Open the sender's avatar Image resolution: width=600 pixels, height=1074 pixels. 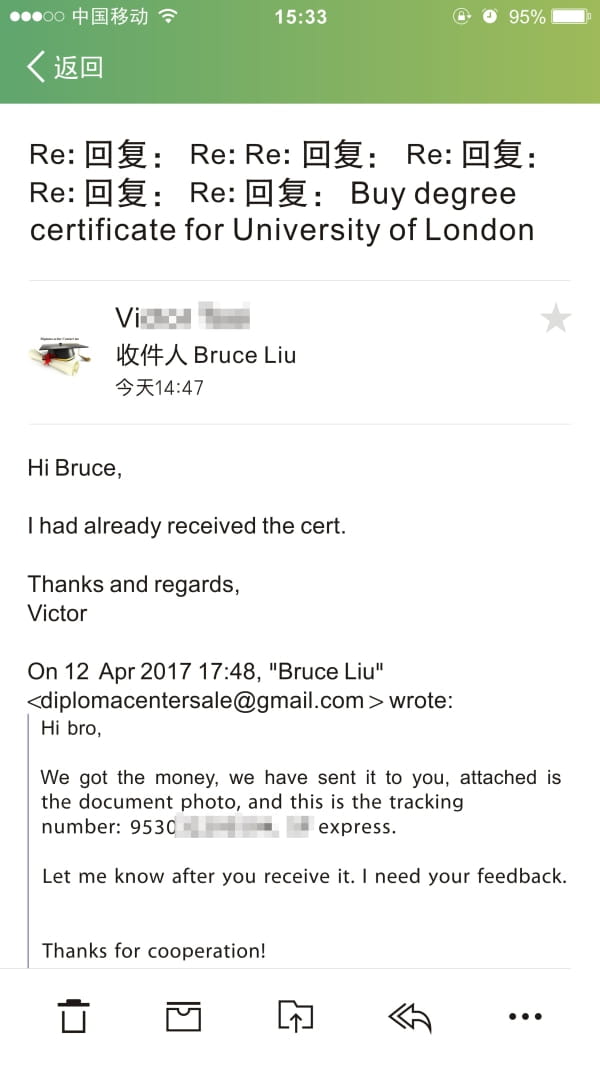click(x=60, y=355)
